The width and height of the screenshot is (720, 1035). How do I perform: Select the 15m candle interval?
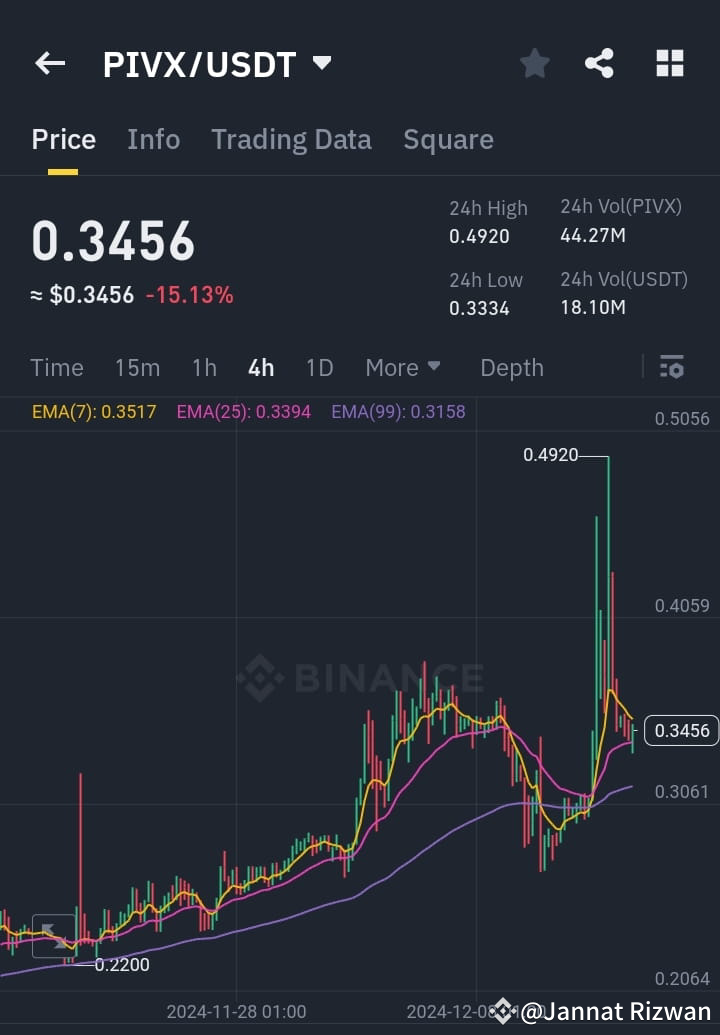click(137, 368)
